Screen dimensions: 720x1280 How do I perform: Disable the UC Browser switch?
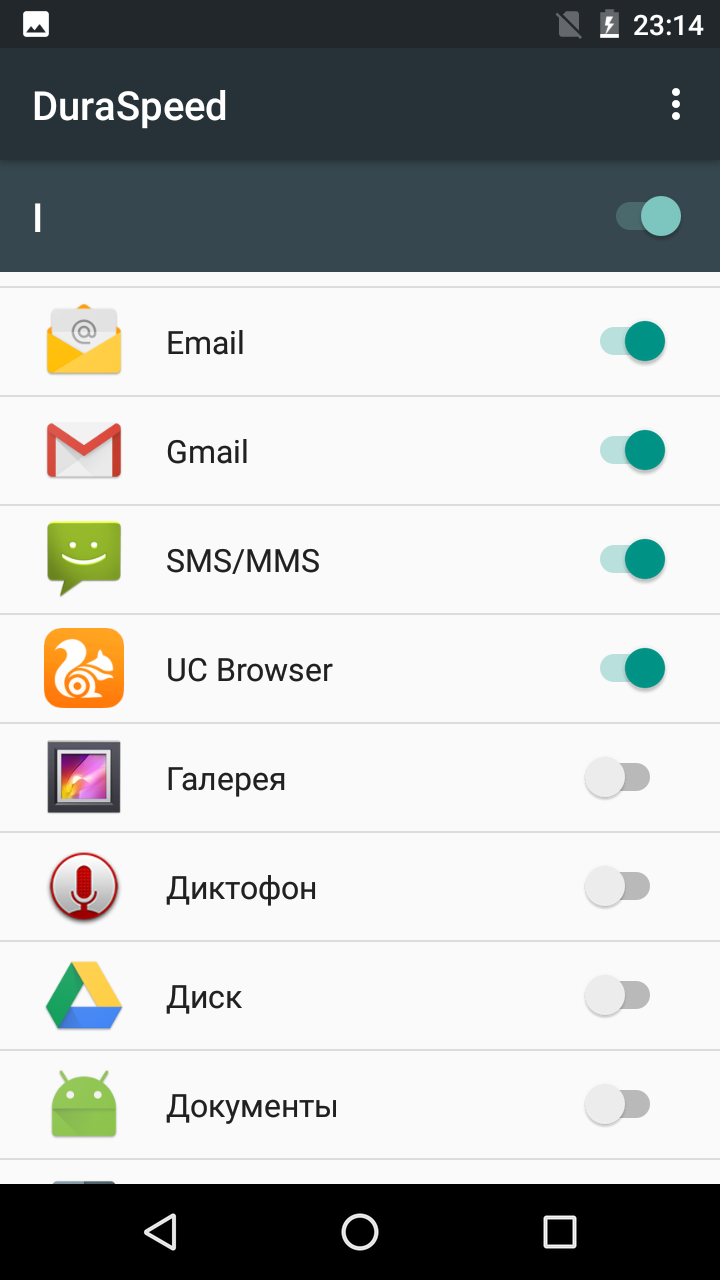pyautogui.click(x=632, y=669)
